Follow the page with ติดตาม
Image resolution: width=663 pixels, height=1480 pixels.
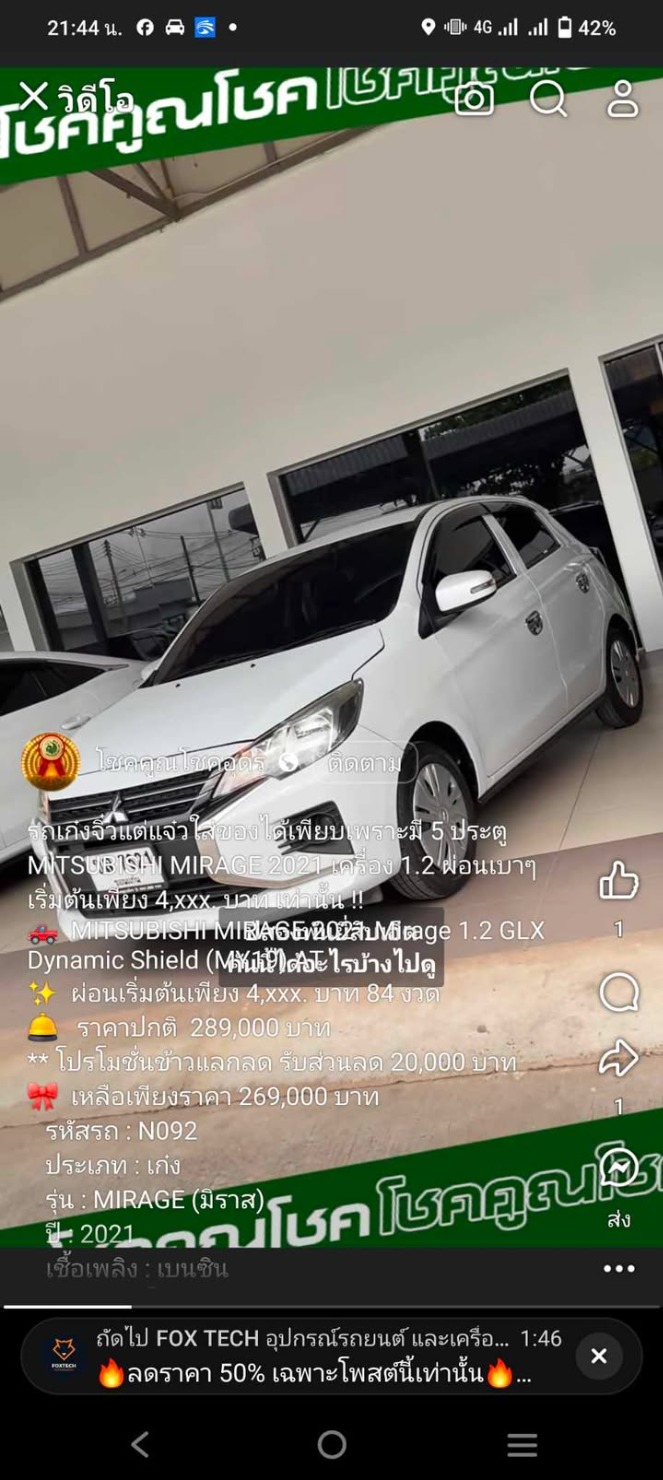[364, 763]
